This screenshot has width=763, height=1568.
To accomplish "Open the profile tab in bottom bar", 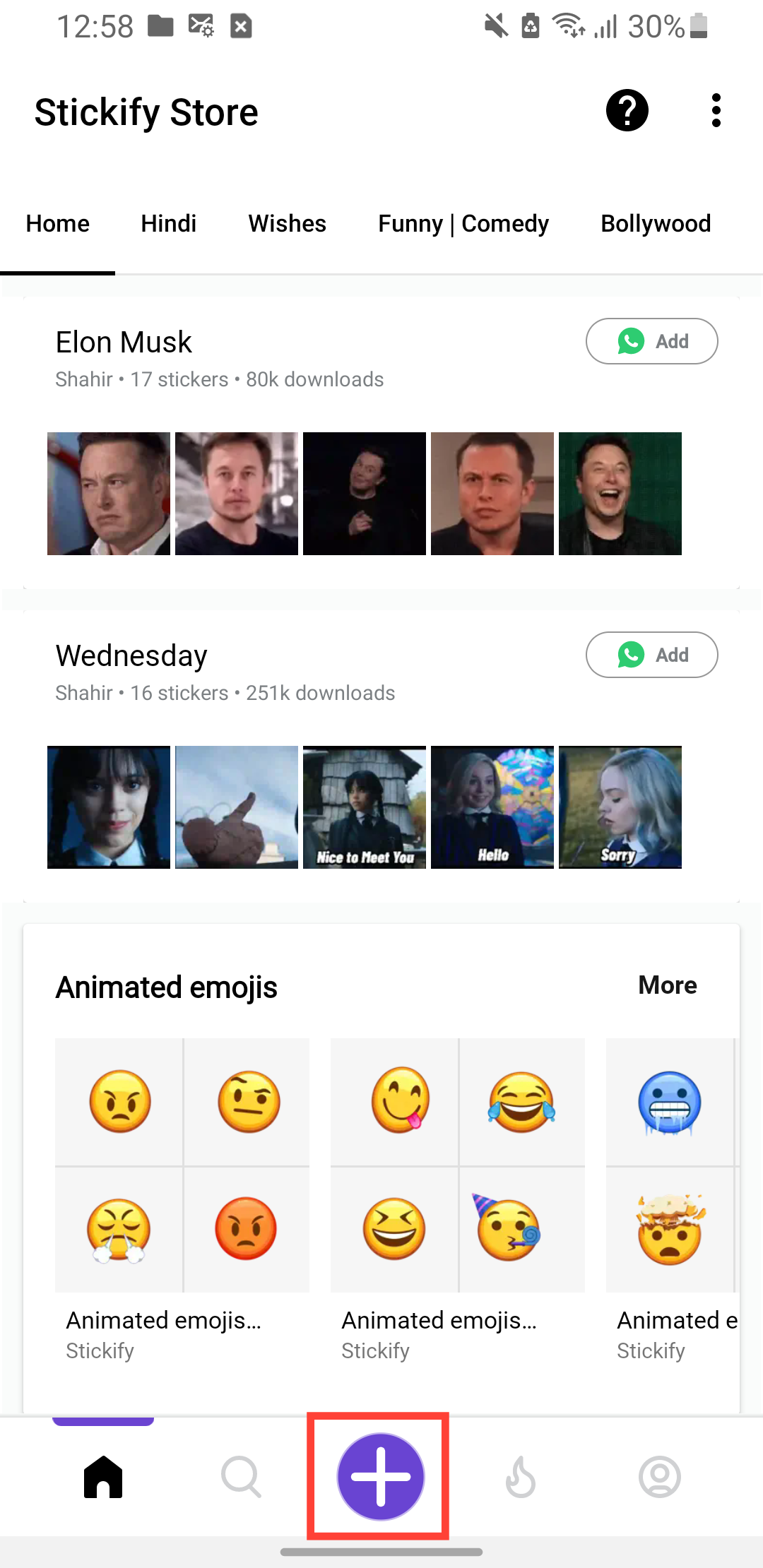I will point(659,1476).
